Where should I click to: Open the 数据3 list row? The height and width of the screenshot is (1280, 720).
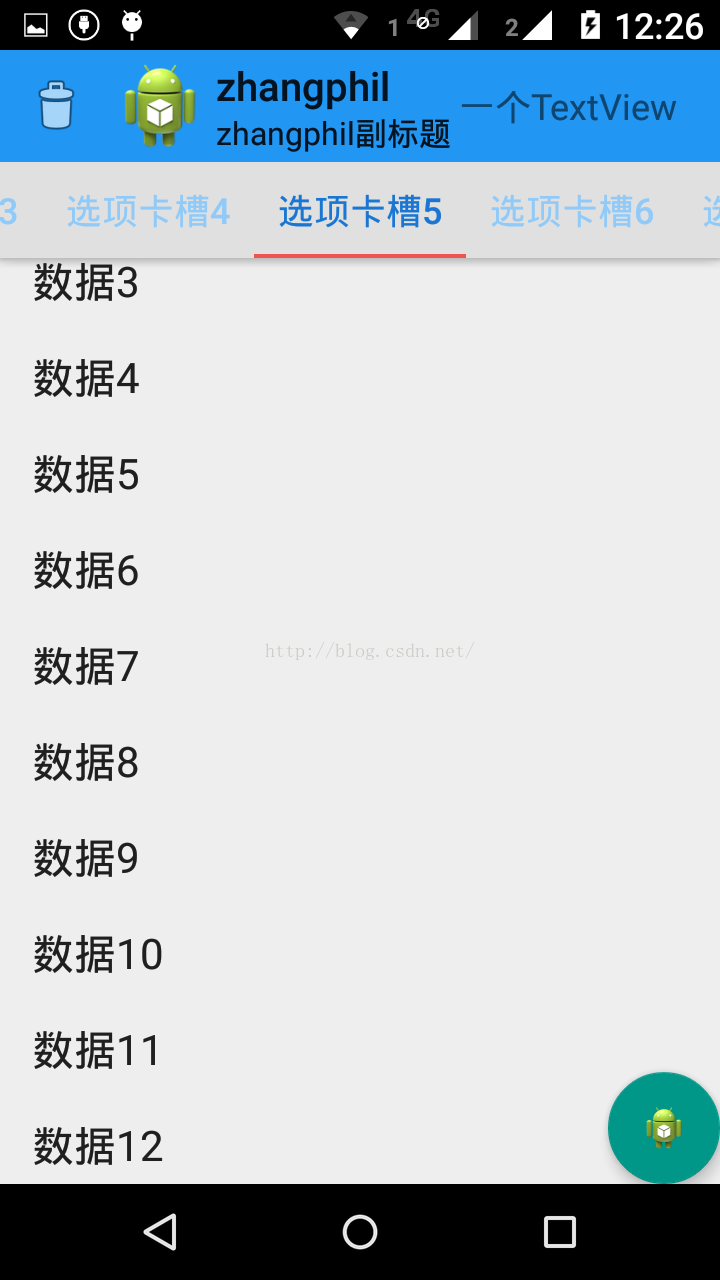tap(360, 283)
